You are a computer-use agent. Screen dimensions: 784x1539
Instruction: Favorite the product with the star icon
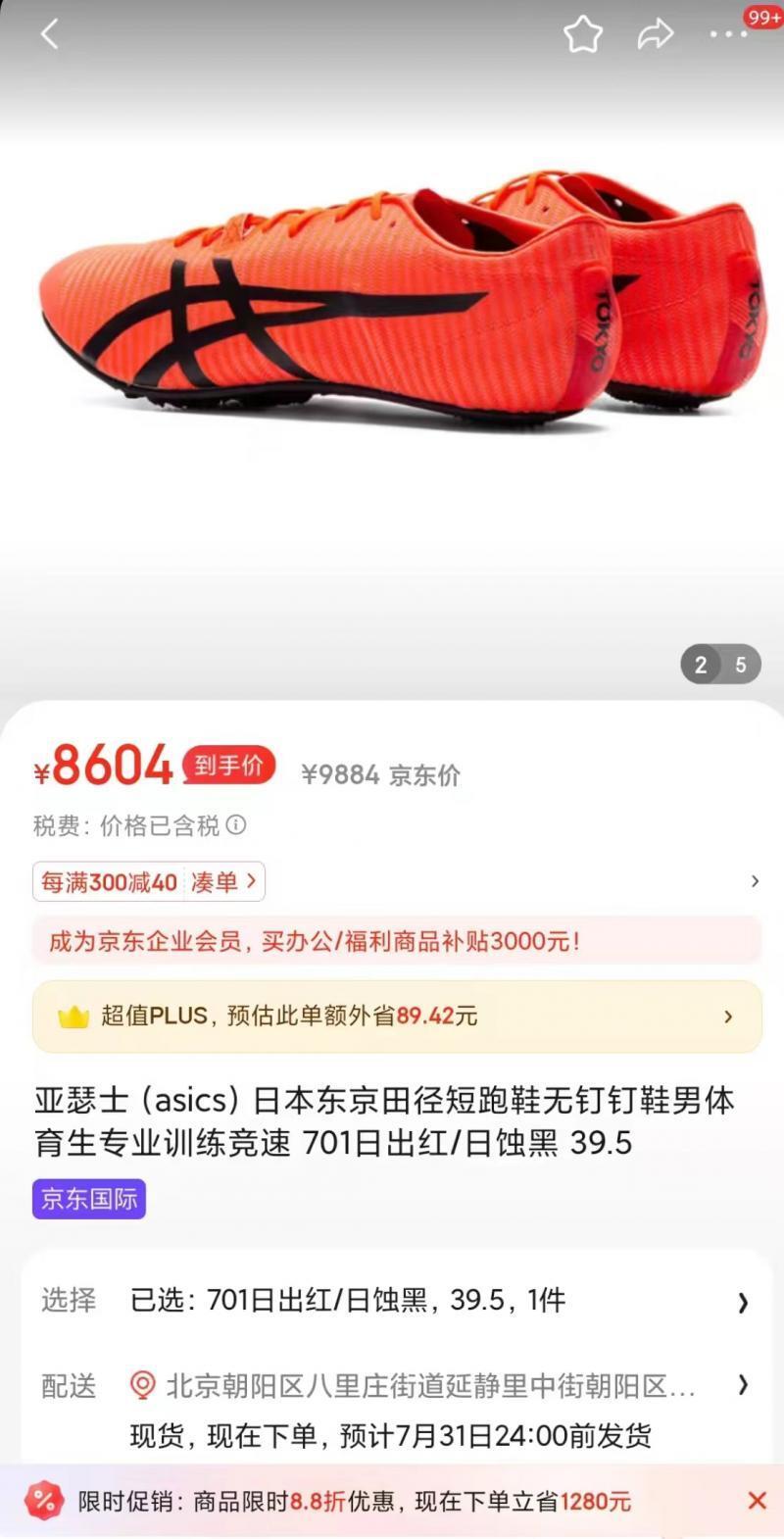click(583, 34)
